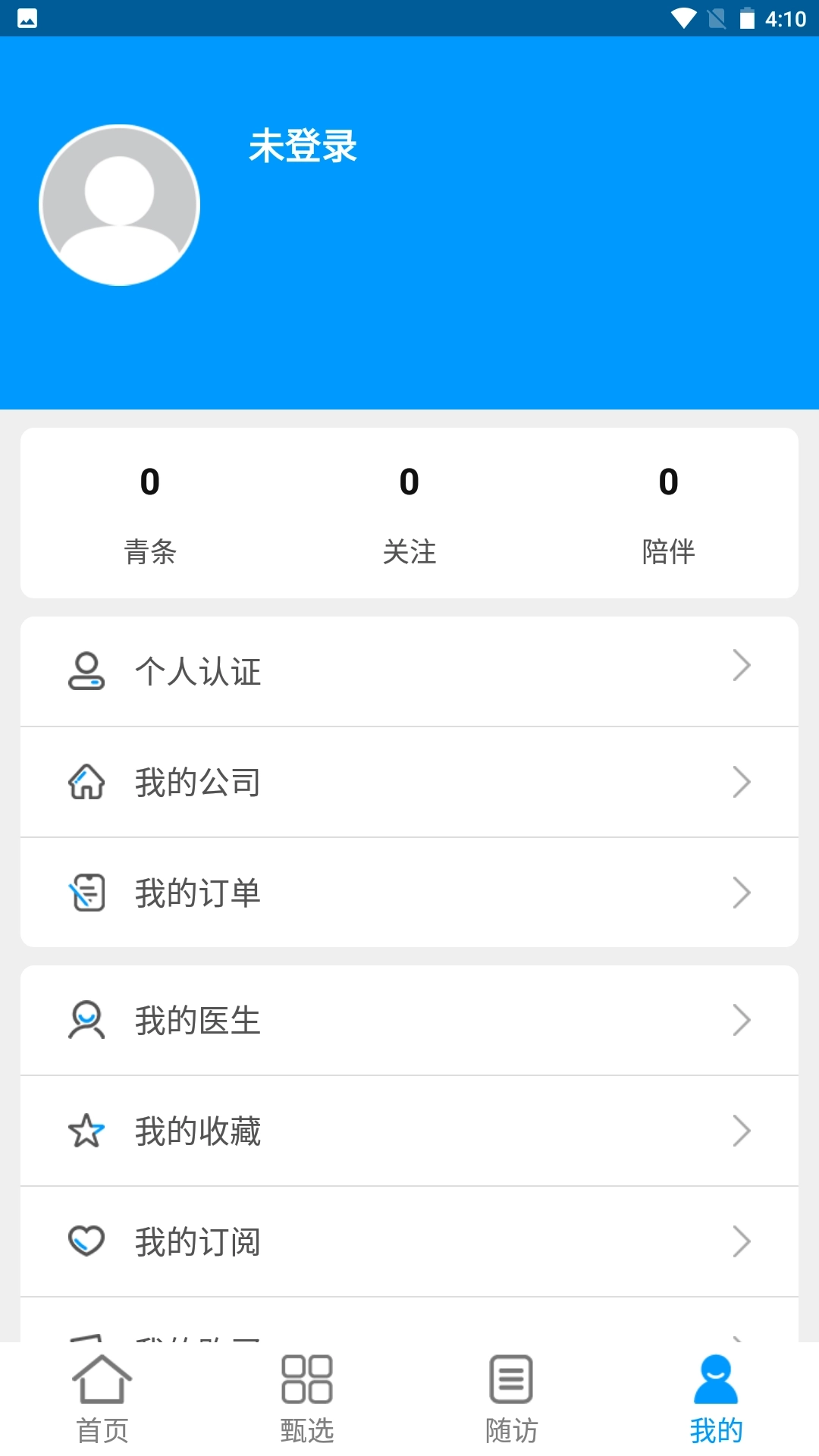This screenshot has width=819, height=1456.
Task: Expand the 我的收藏 row chevron
Action: pos(742,1131)
